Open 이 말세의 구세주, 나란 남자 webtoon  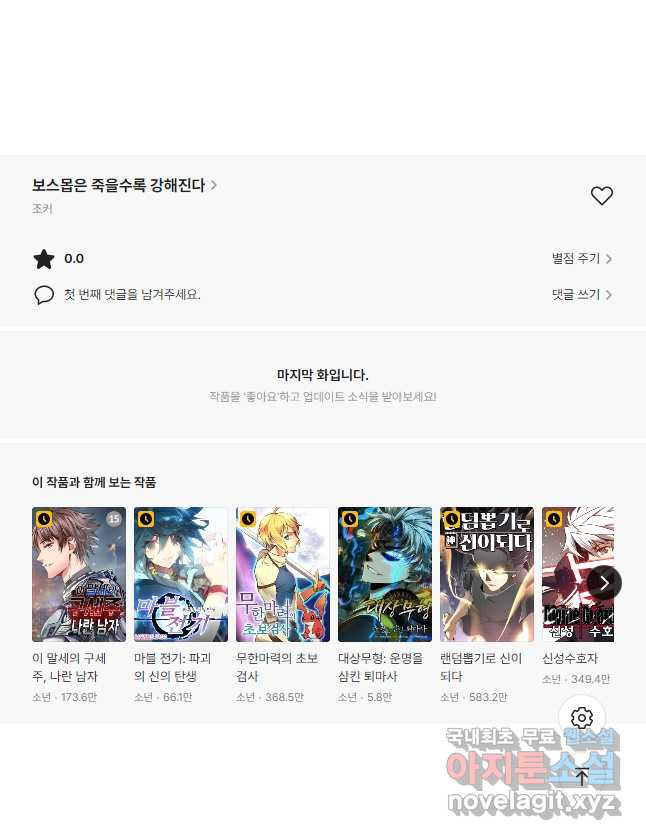[79, 574]
